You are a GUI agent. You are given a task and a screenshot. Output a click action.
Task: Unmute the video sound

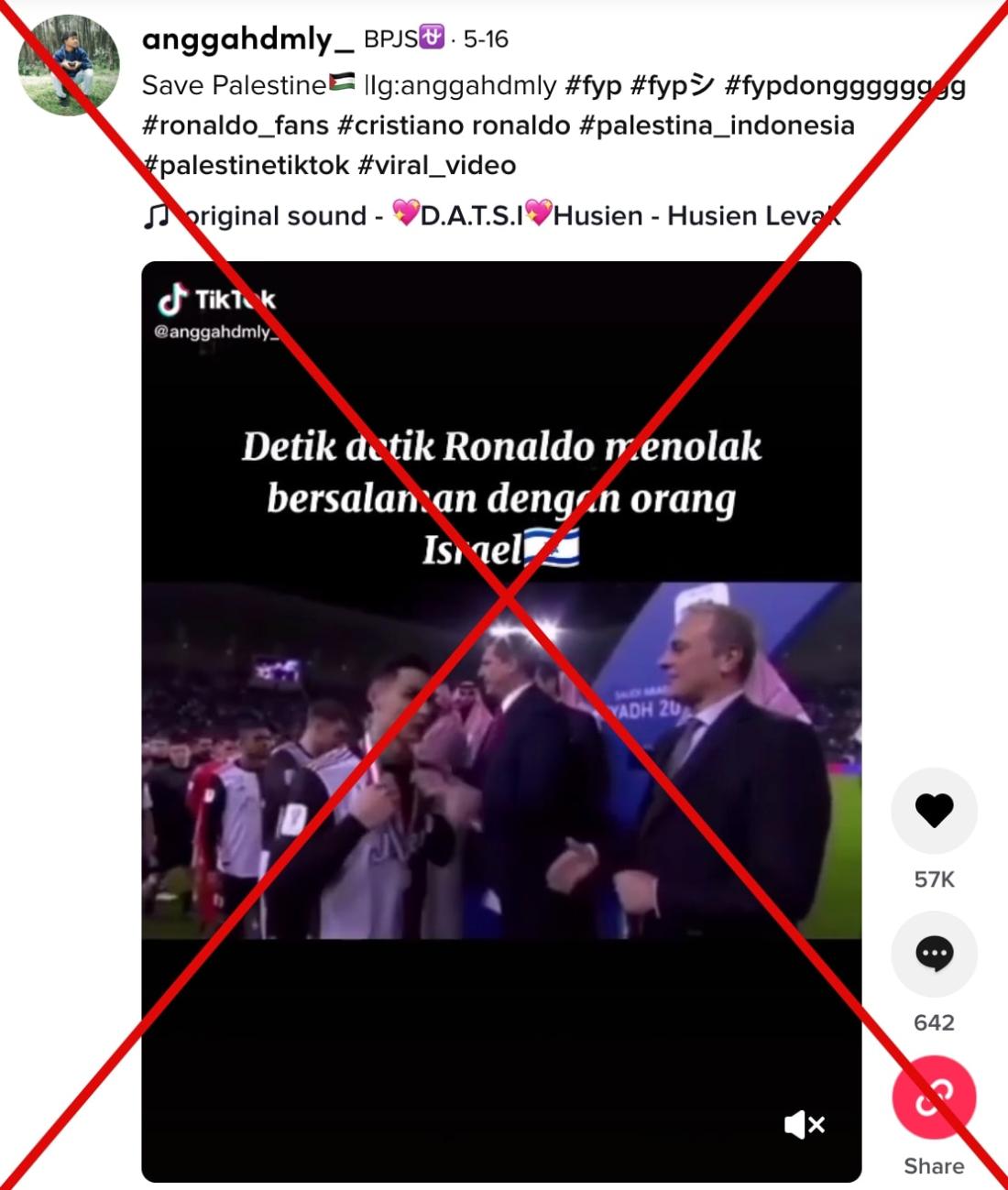[x=805, y=1124]
